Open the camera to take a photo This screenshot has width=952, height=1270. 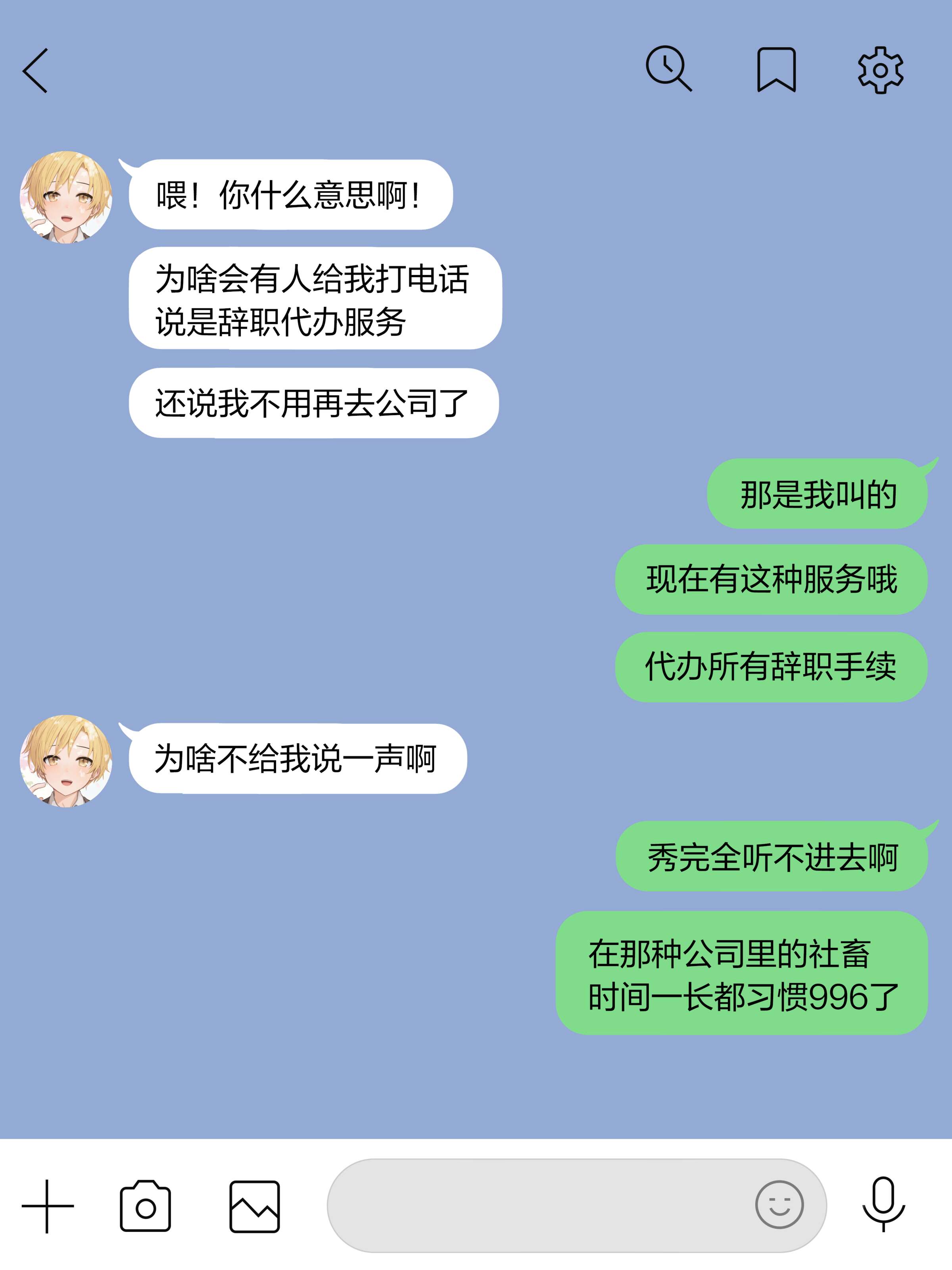click(x=145, y=1206)
